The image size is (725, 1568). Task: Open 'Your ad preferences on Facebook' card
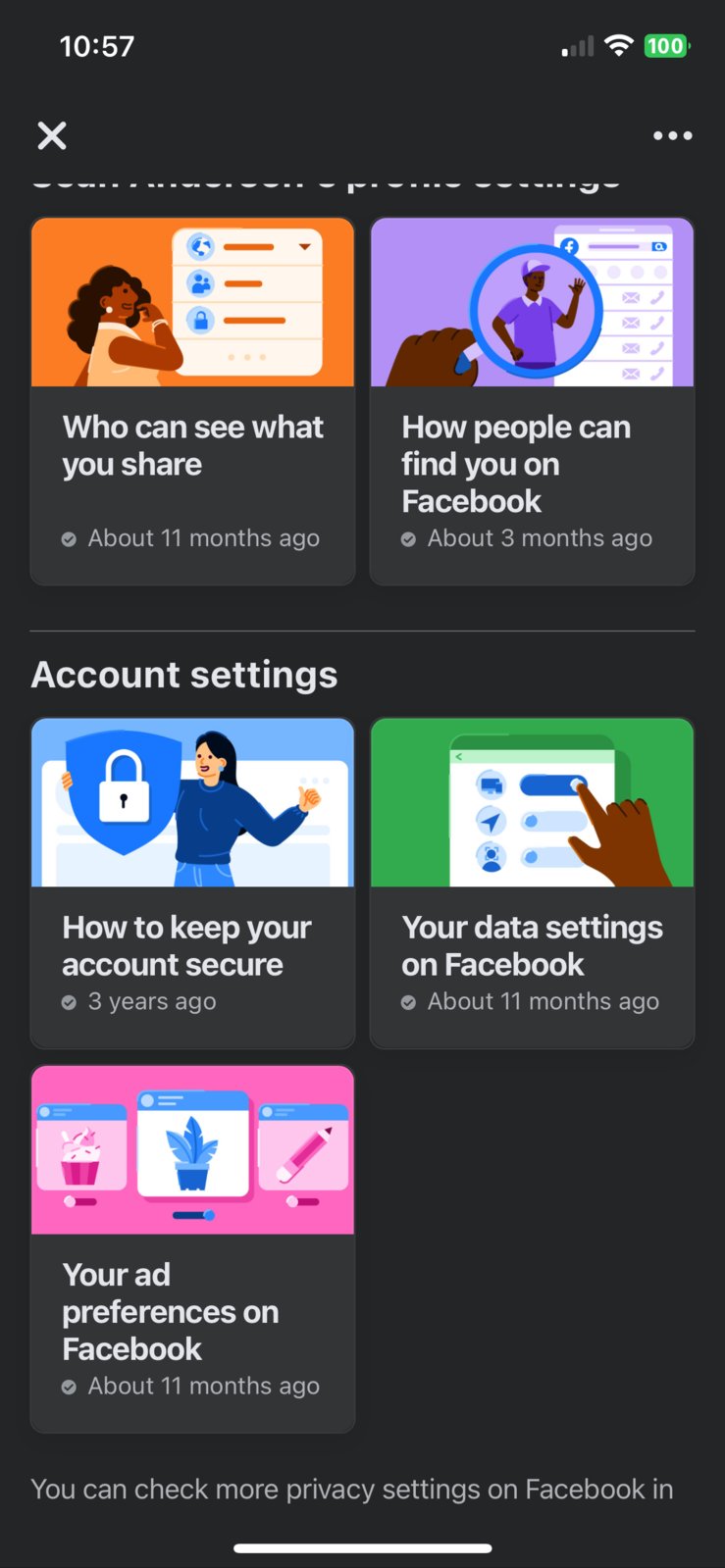pyautogui.click(x=192, y=1248)
